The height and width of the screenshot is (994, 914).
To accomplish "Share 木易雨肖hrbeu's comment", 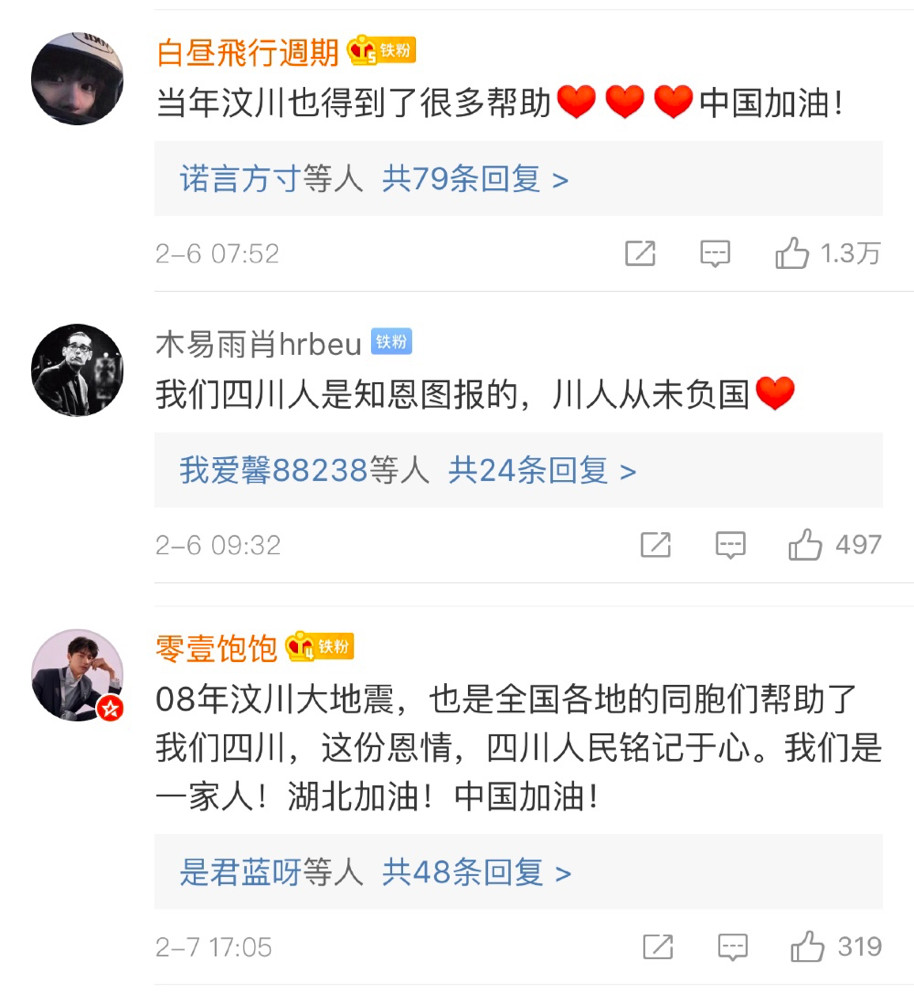I will [x=655, y=545].
